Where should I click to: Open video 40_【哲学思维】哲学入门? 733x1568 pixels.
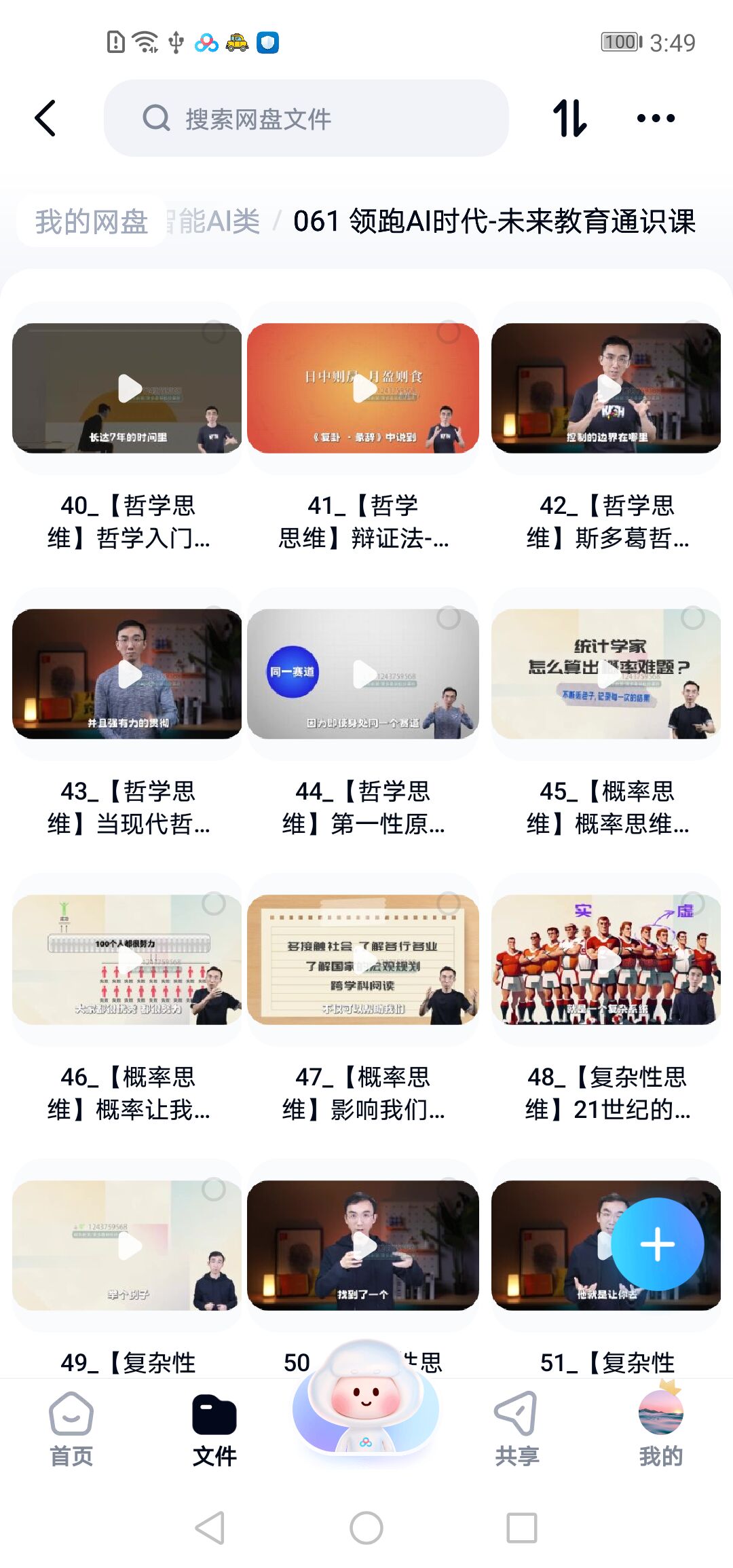tap(128, 388)
